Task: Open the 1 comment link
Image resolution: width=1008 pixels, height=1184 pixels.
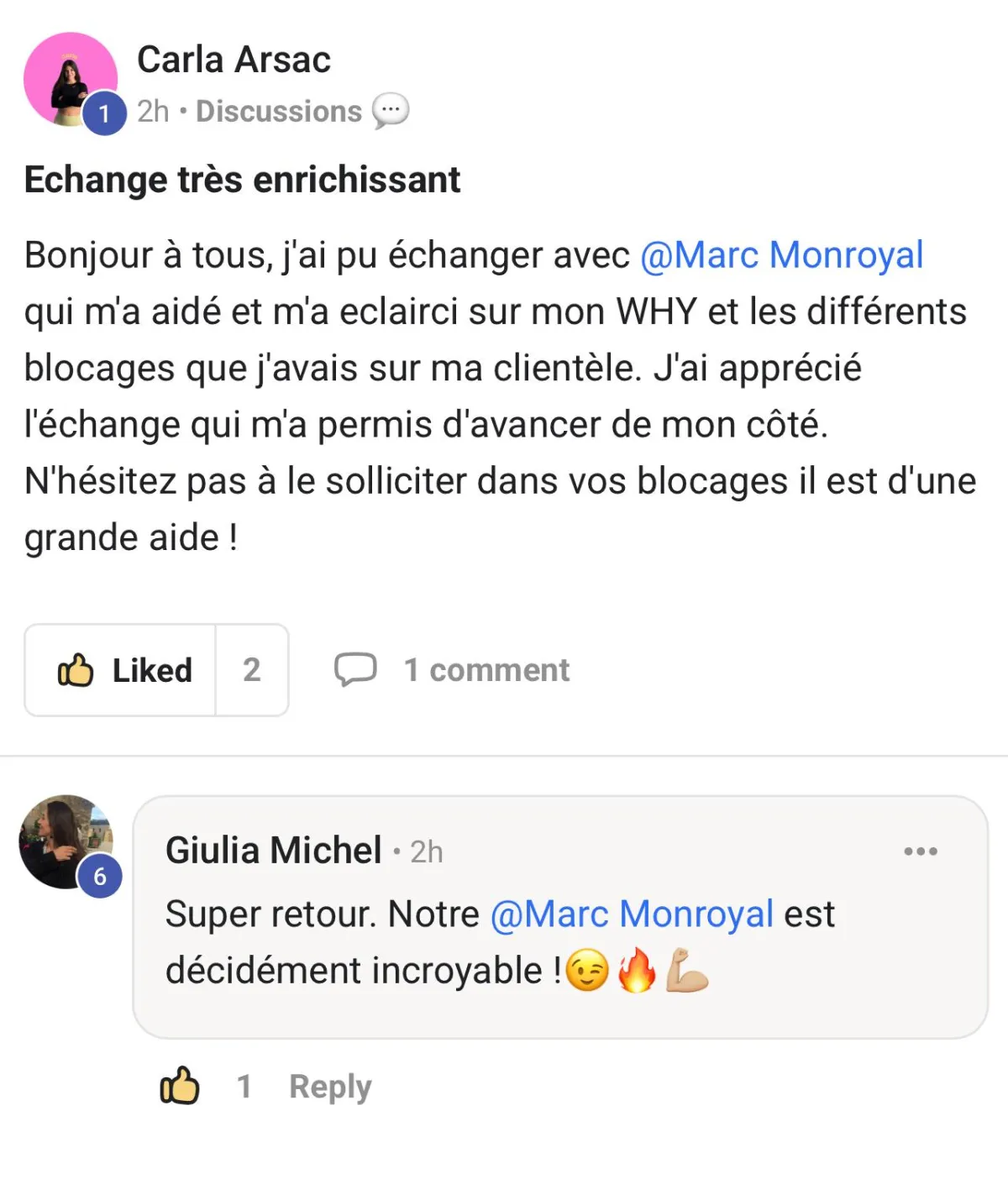Action: pyautogui.click(x=453, y=670)
